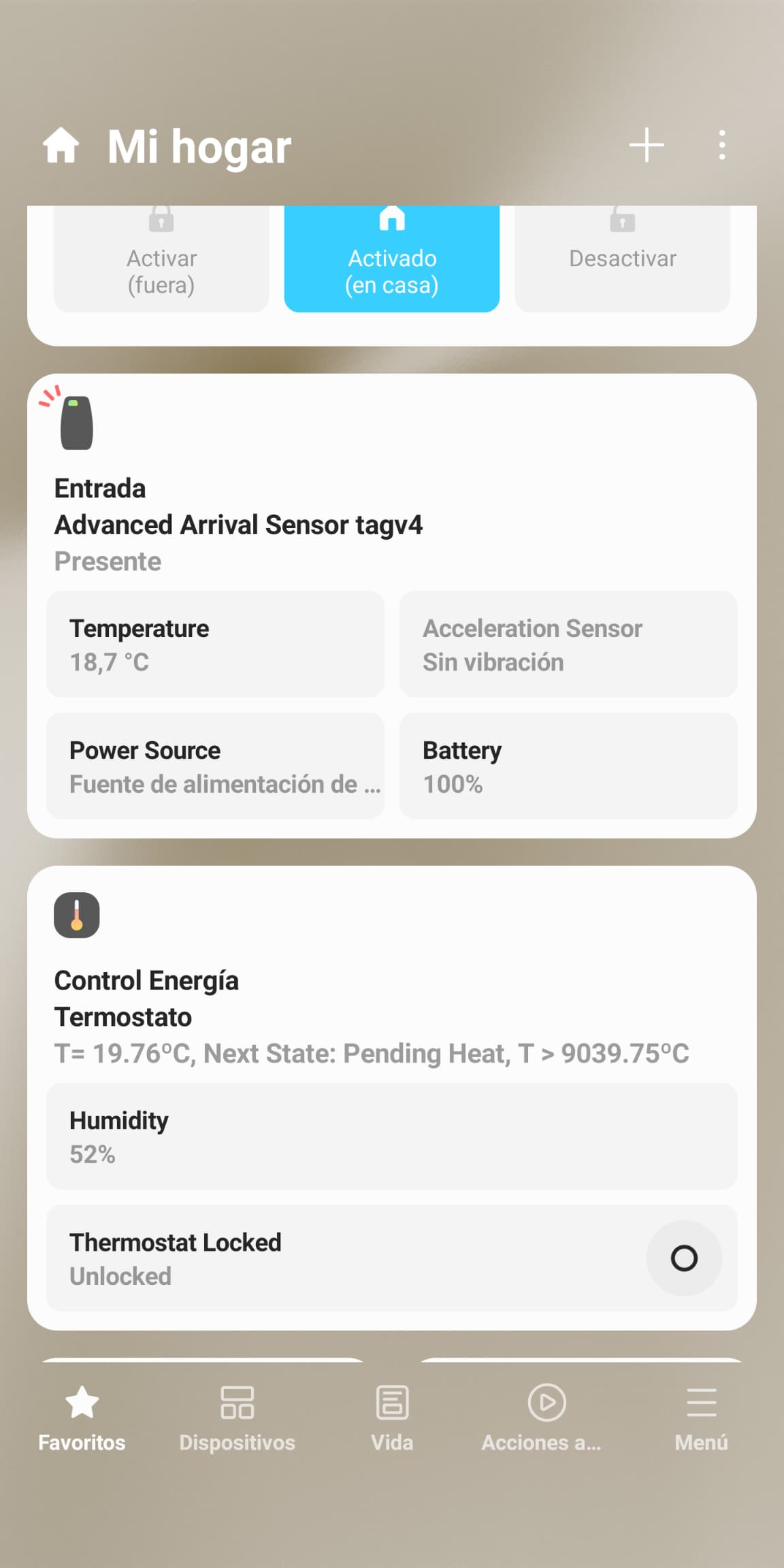Toggle the Thermostat Locked button

[x=683, y=1258]
